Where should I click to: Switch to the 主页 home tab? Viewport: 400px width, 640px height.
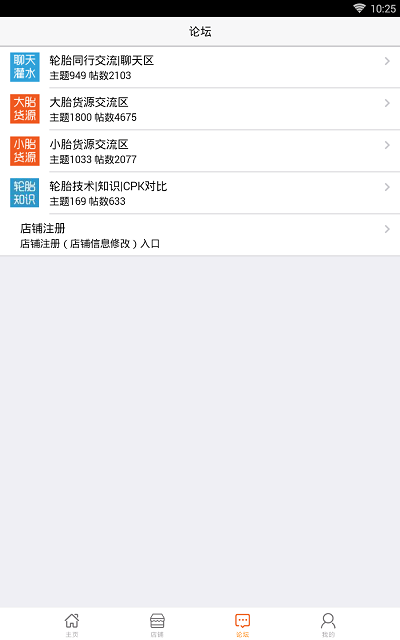point(72,624)
